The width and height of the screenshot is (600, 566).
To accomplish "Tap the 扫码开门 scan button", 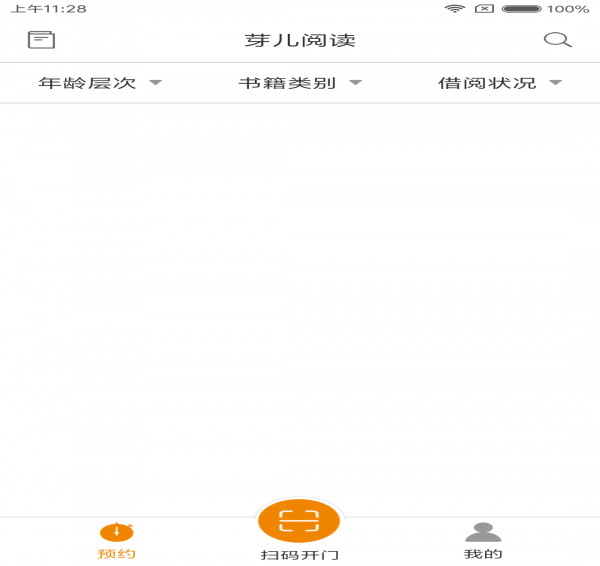I will point(299,522).
